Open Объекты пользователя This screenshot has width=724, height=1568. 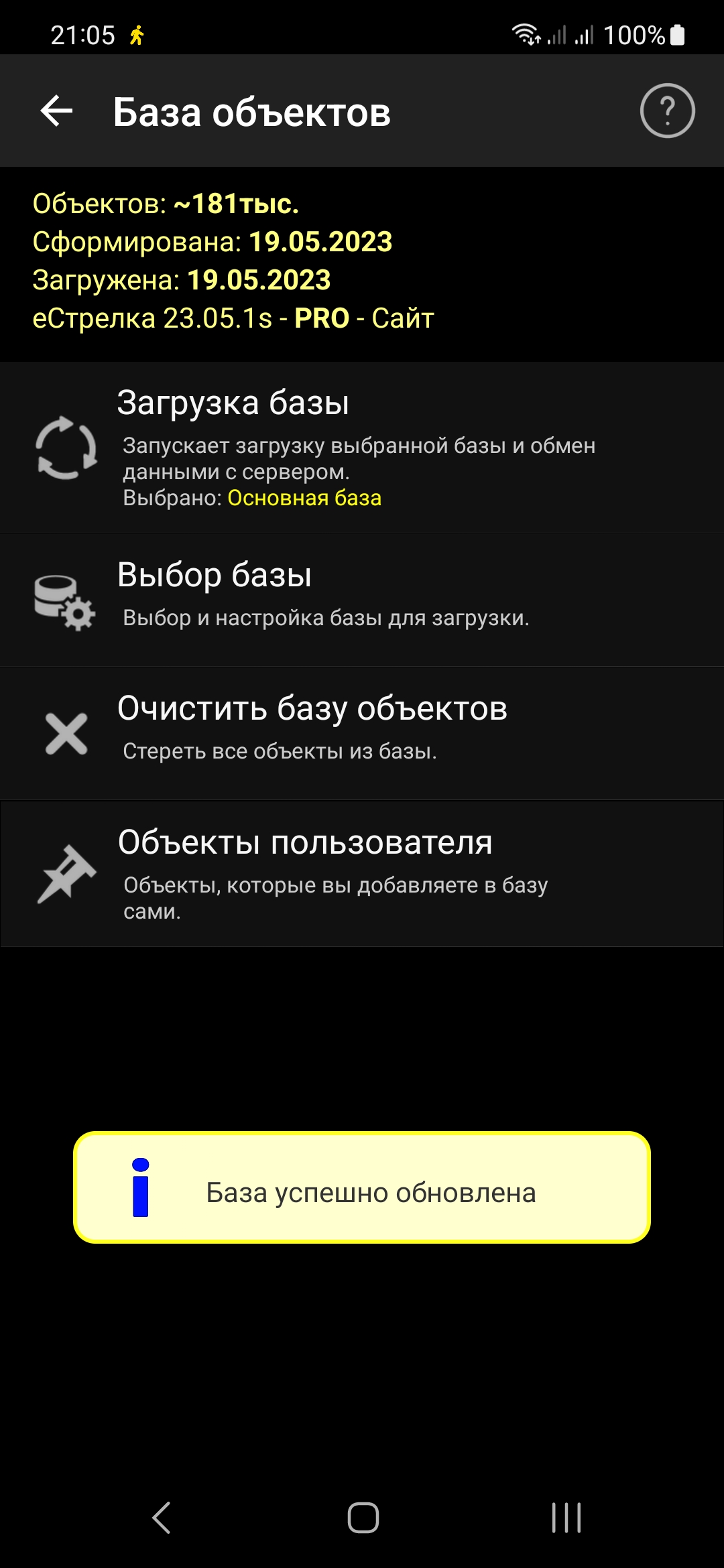coord(362,874)
